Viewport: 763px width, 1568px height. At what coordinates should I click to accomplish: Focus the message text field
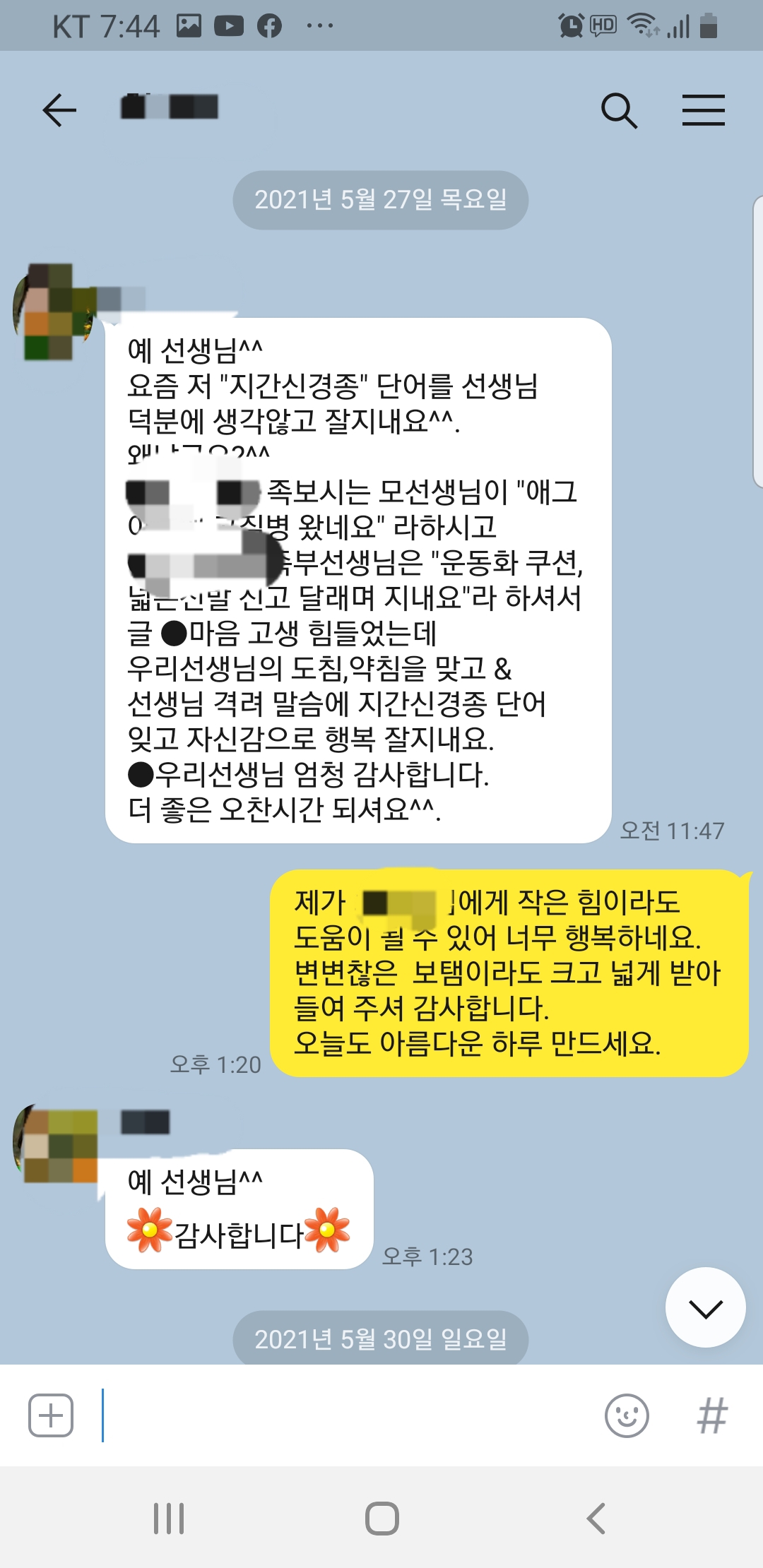pos(346,1415)
